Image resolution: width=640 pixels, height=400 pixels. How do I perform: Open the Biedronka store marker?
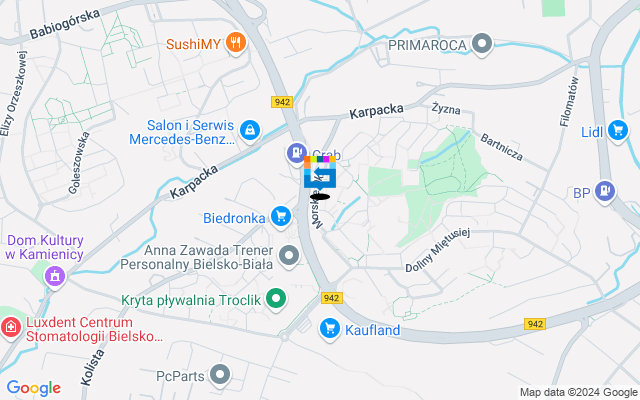click(282, 214)
